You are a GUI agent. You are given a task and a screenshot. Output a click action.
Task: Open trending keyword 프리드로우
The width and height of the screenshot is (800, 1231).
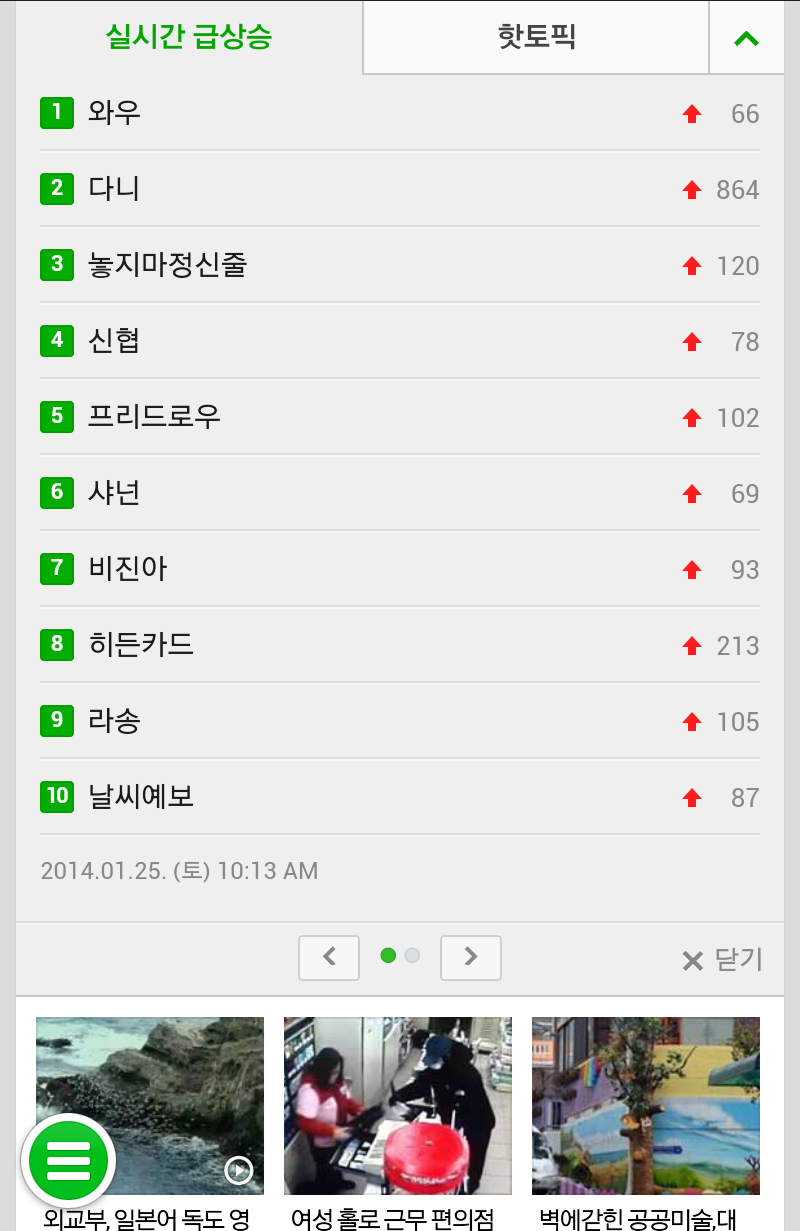[x=154, y=417]
